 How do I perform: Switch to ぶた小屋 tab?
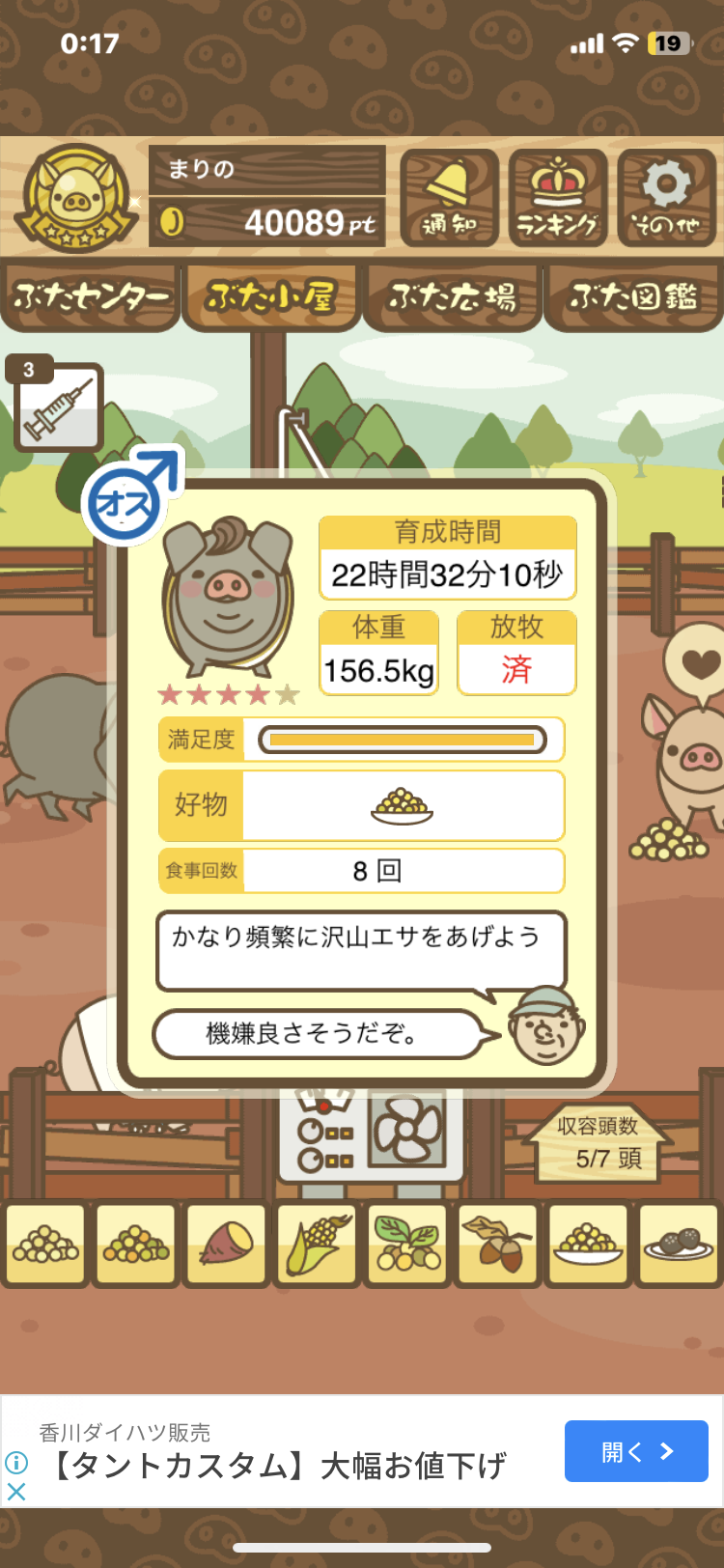pos(271,297)
